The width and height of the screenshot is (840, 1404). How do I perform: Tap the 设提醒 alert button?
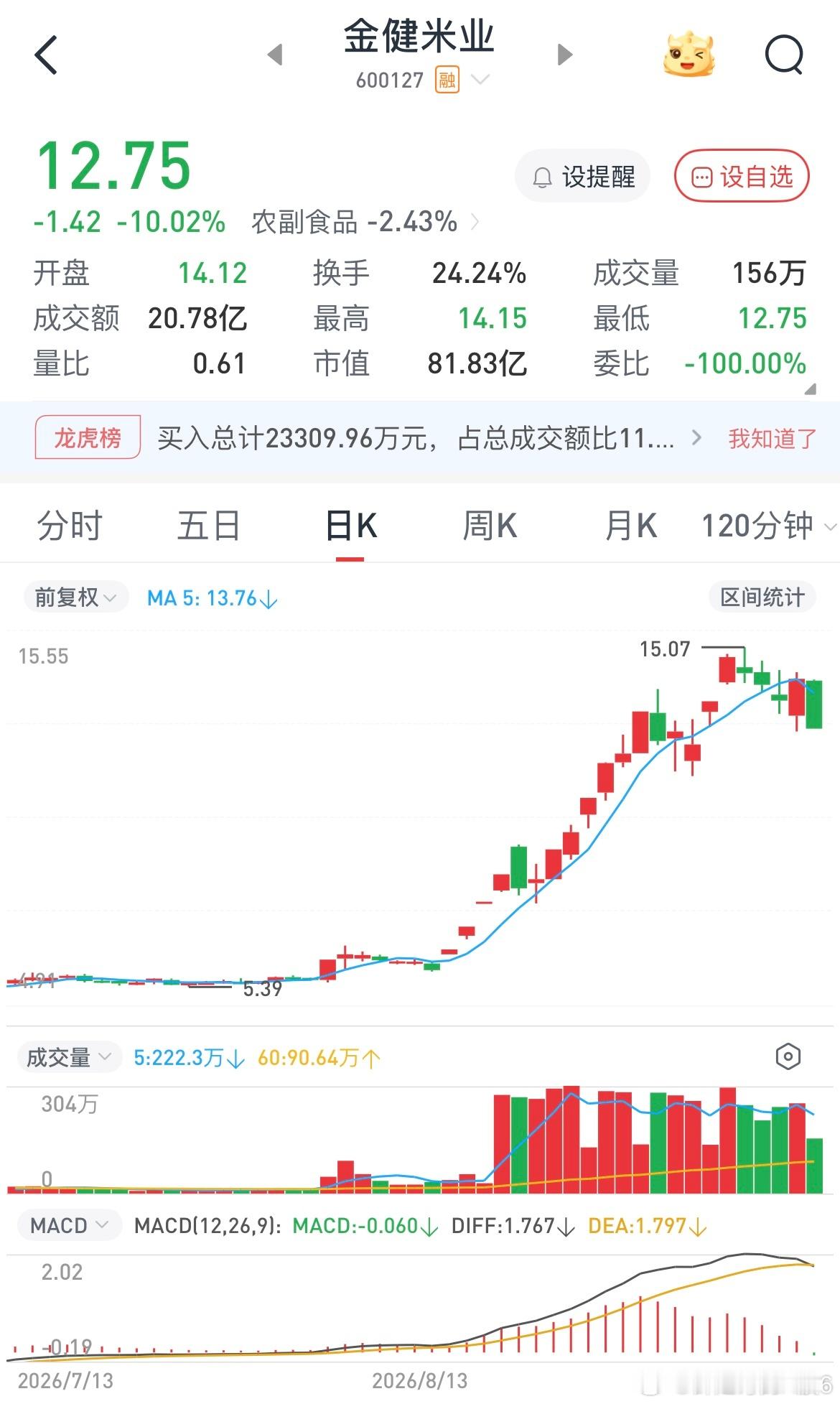pos(582,177)
